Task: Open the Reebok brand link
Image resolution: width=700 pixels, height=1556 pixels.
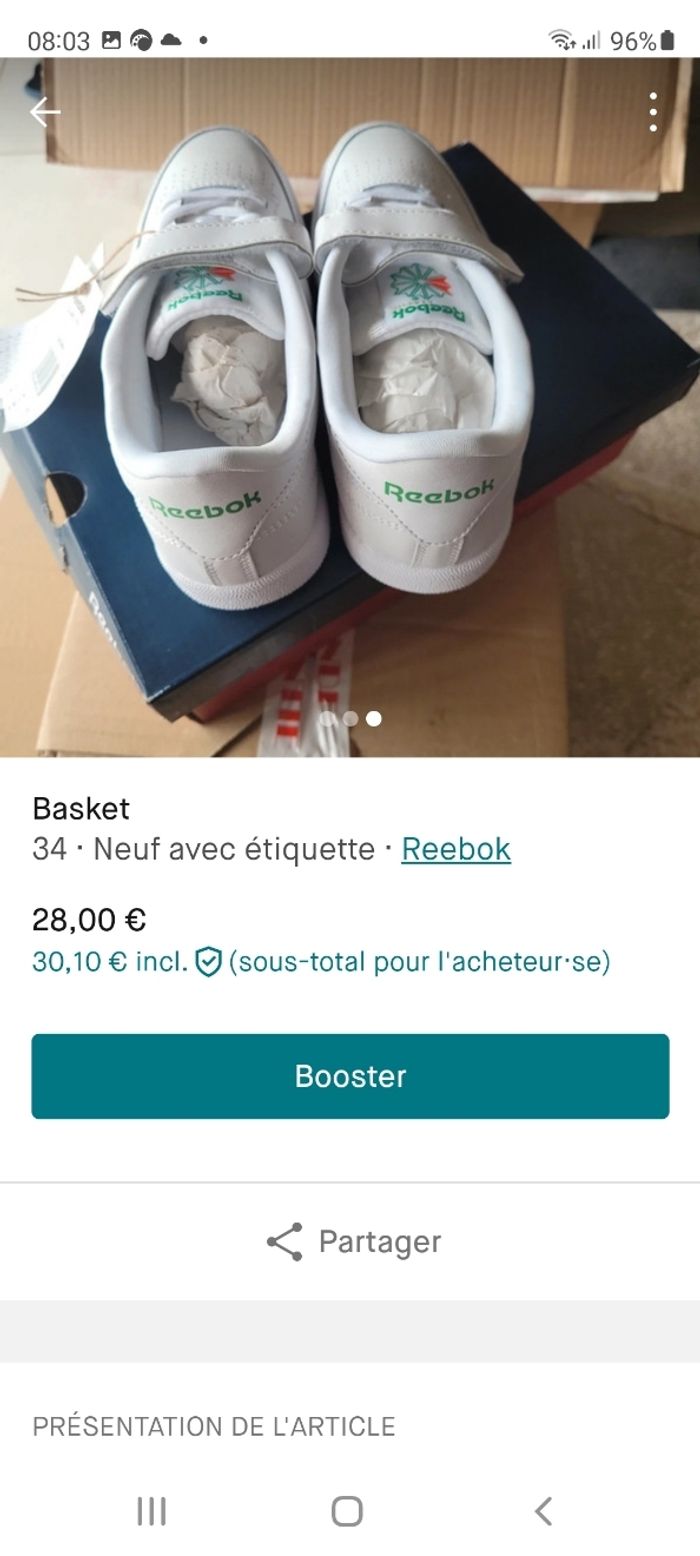Action: coord(456,849)
